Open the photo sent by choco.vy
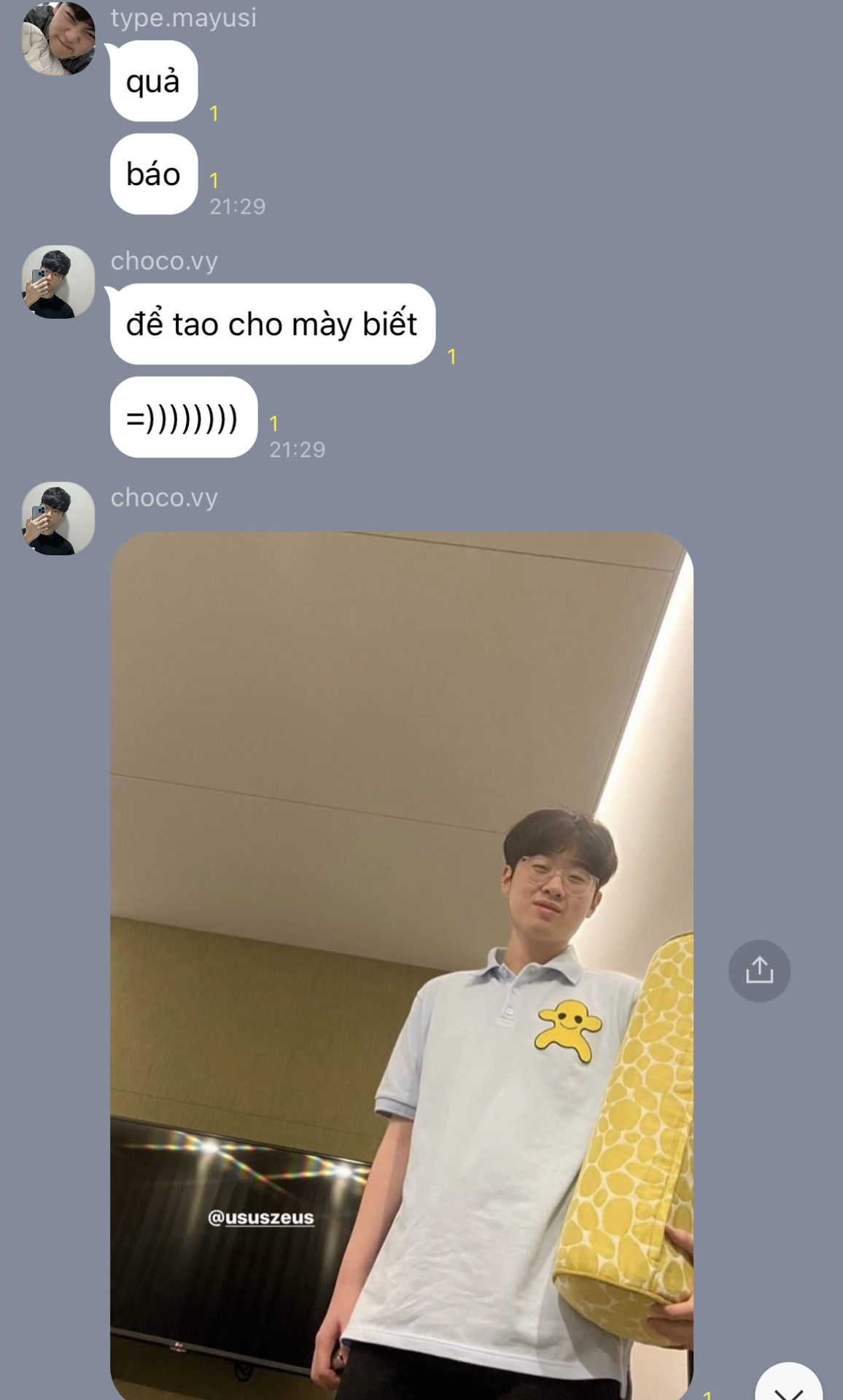The image size is (843, 1400). click(x=401, y=965)
